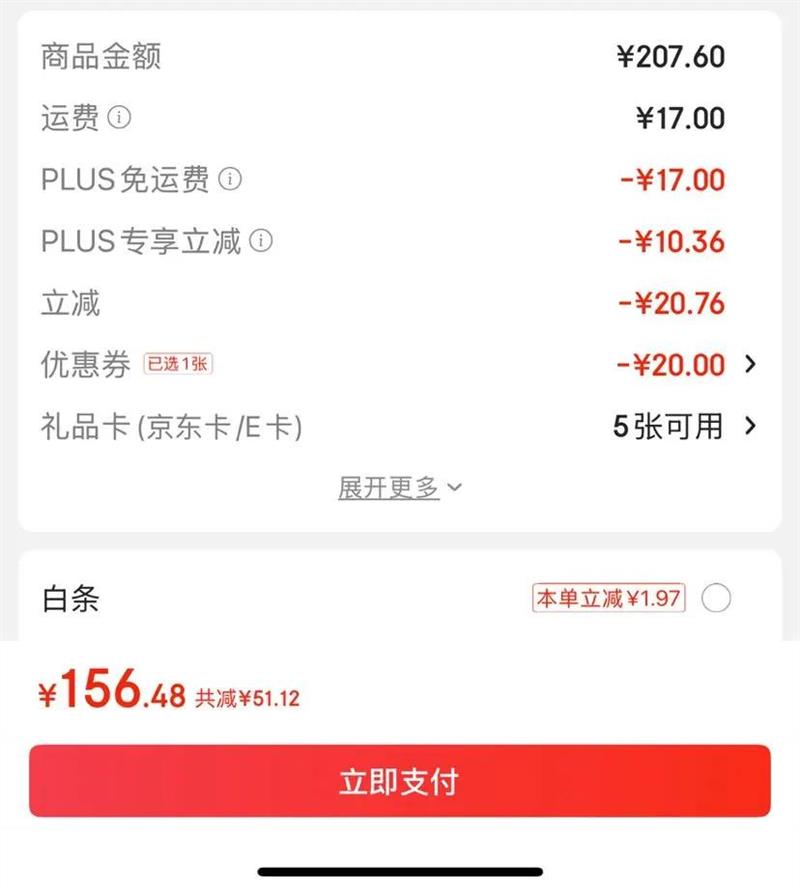The image size is (800, 891).
Task: Expand more details with 展开更多
Action: (399, 488)
